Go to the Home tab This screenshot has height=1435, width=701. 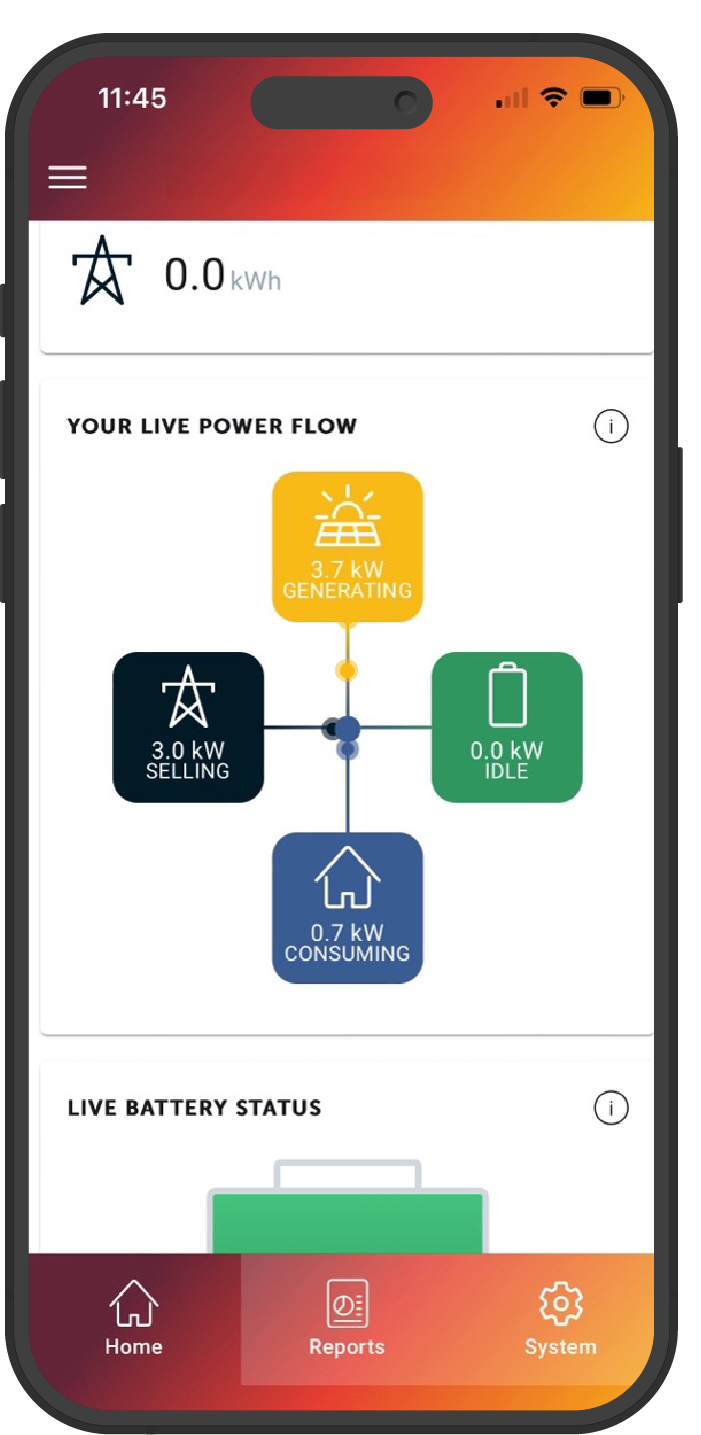tap(134, 1319)
